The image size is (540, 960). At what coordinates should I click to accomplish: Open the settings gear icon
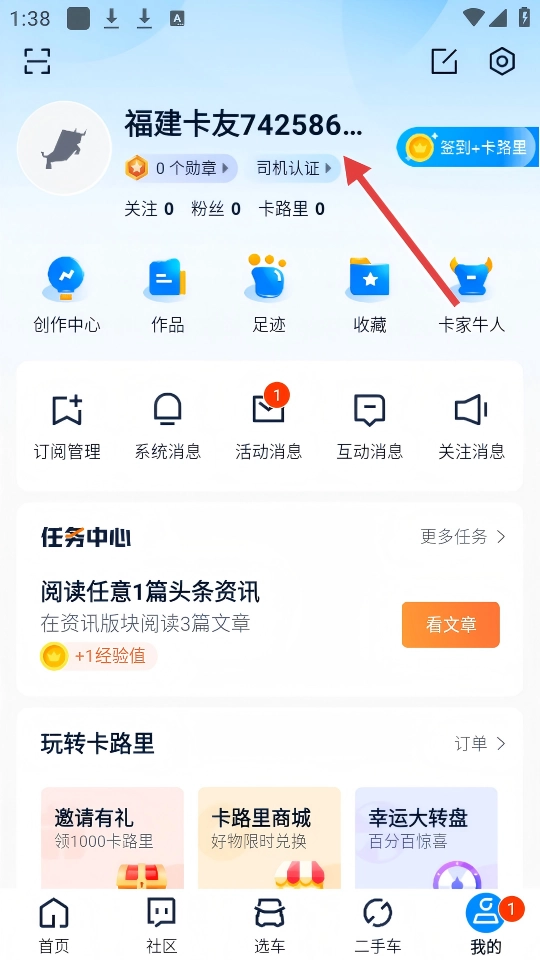click(x=502, y=61)
